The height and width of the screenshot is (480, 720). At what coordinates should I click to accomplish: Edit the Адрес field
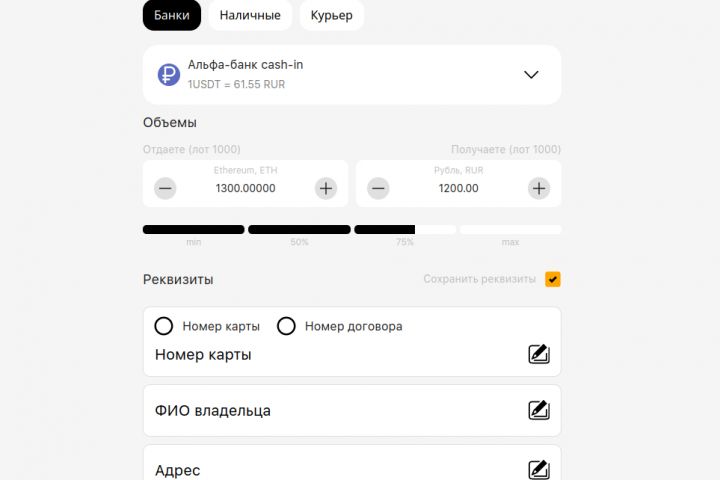pyautogui.click(x=539, y=469)
